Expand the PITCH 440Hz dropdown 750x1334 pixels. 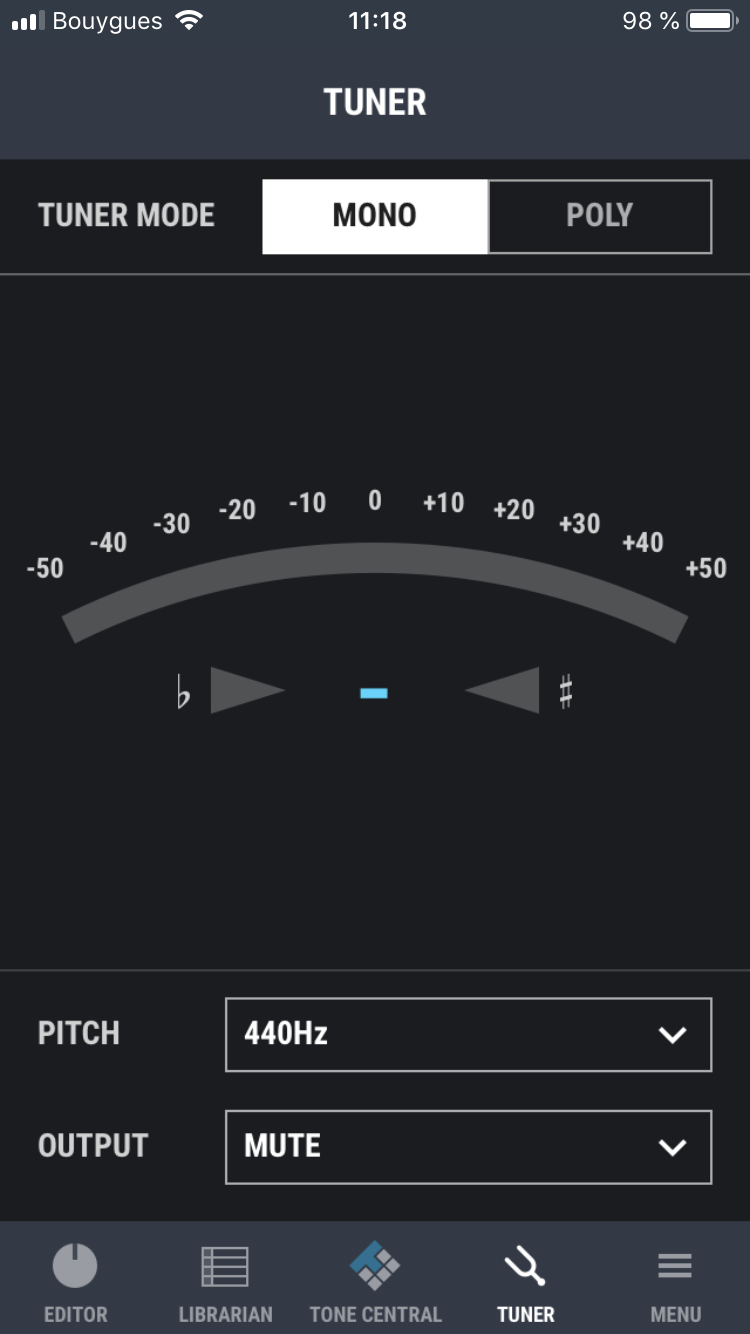click(468, 1034)
